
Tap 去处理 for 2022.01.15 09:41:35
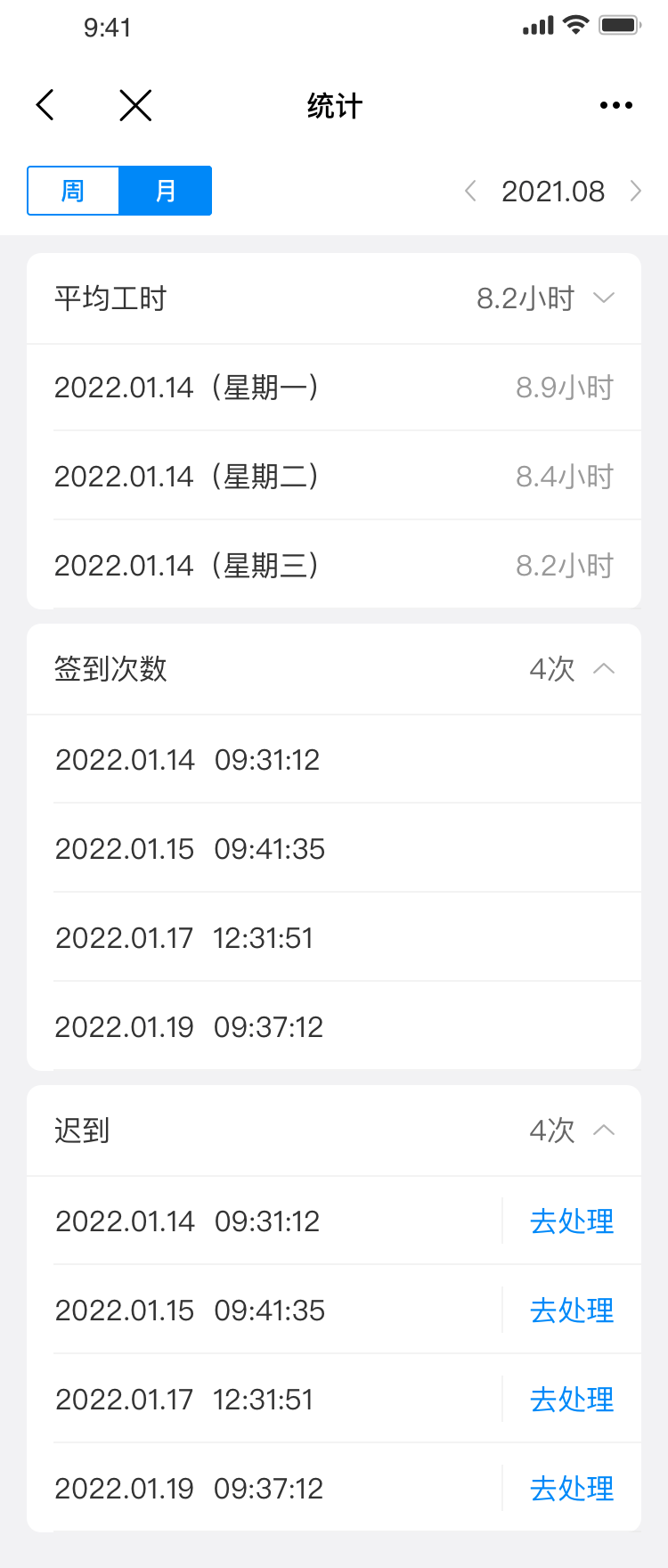click(571, 1311)
